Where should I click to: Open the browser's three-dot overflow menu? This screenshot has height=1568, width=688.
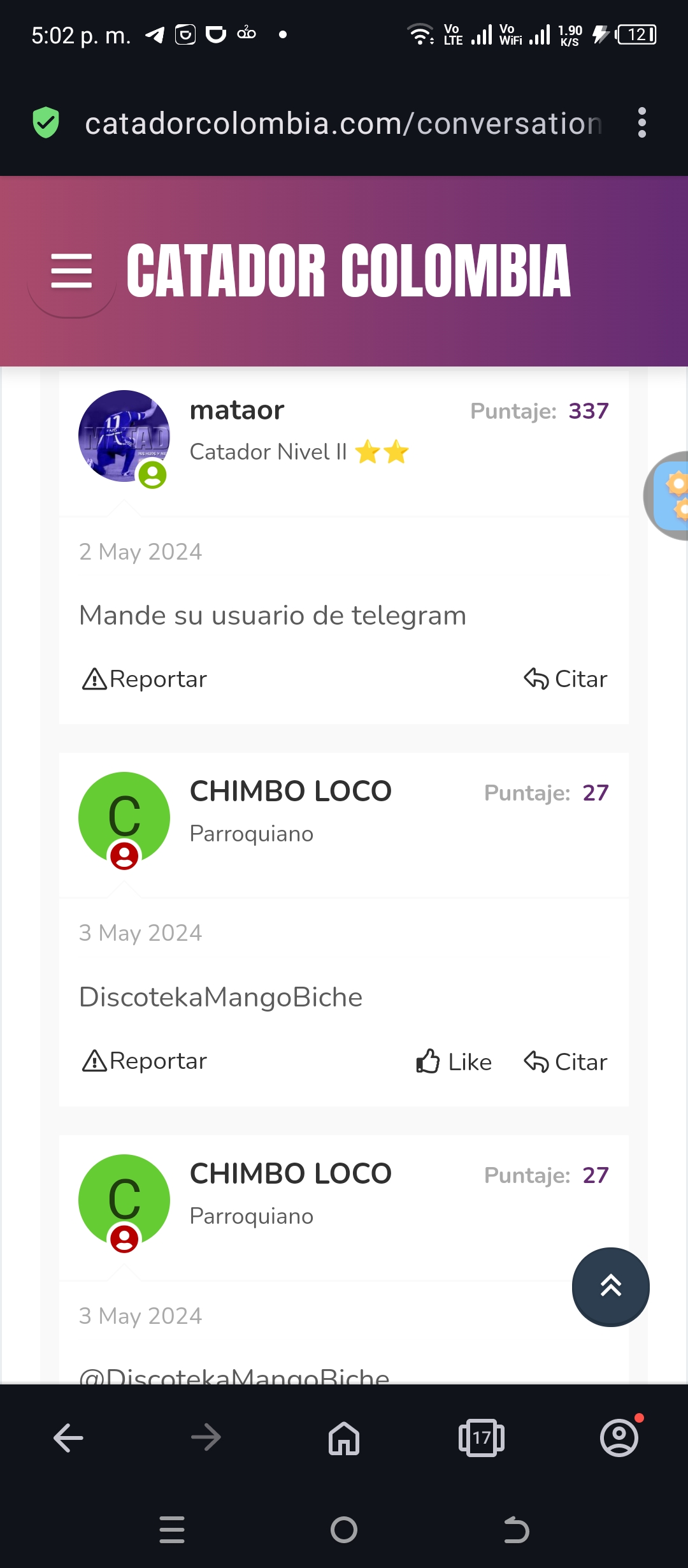[641, 122]
